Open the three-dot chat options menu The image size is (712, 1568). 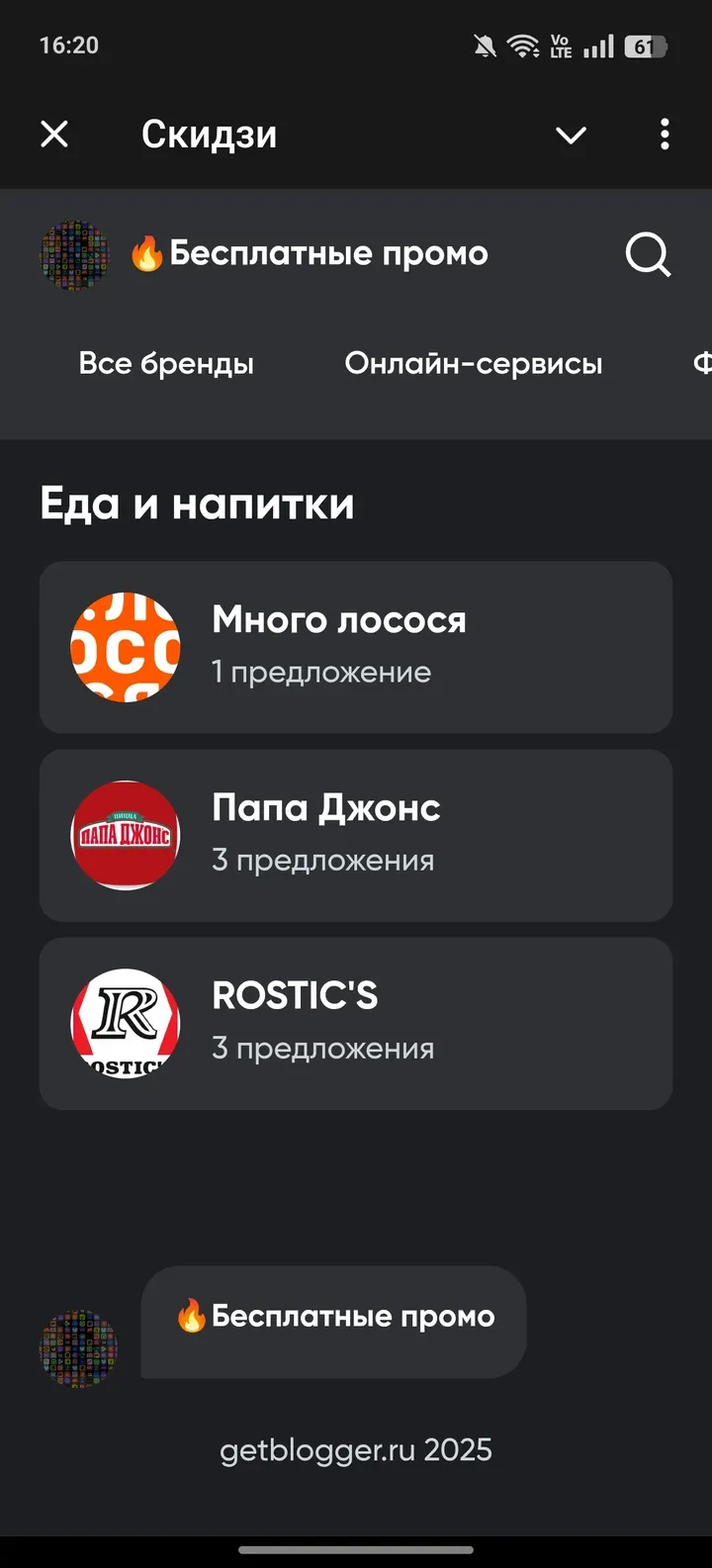[664, 135]
